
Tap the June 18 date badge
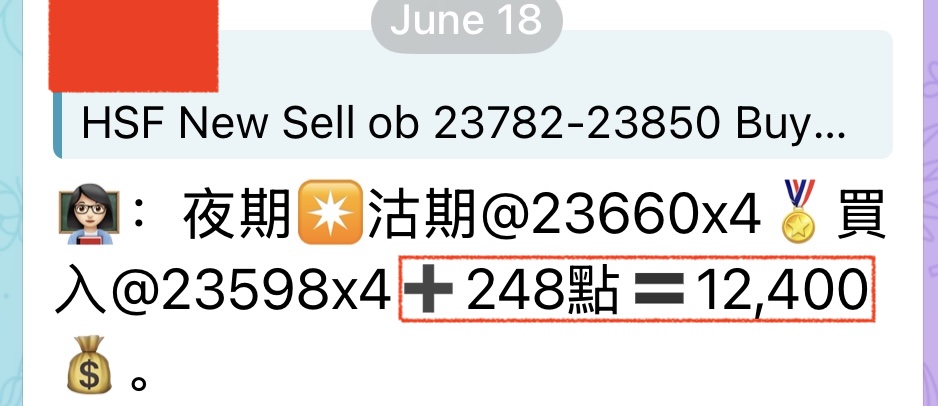pyautogui.click(x=467, y=20)
